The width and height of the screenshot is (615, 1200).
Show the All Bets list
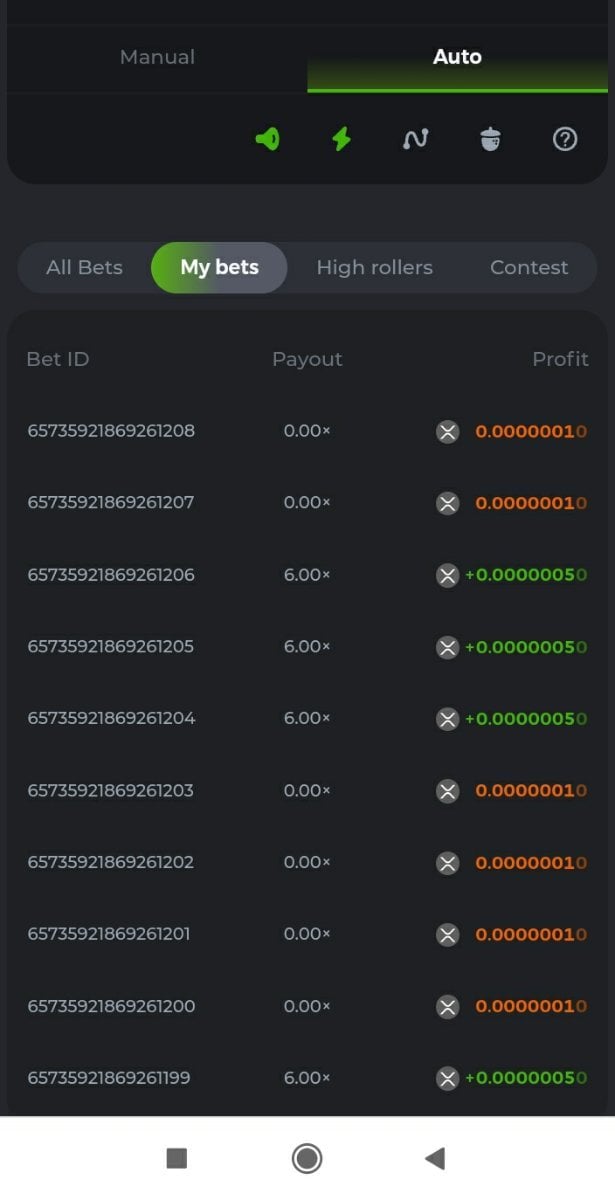coord(84,267)
